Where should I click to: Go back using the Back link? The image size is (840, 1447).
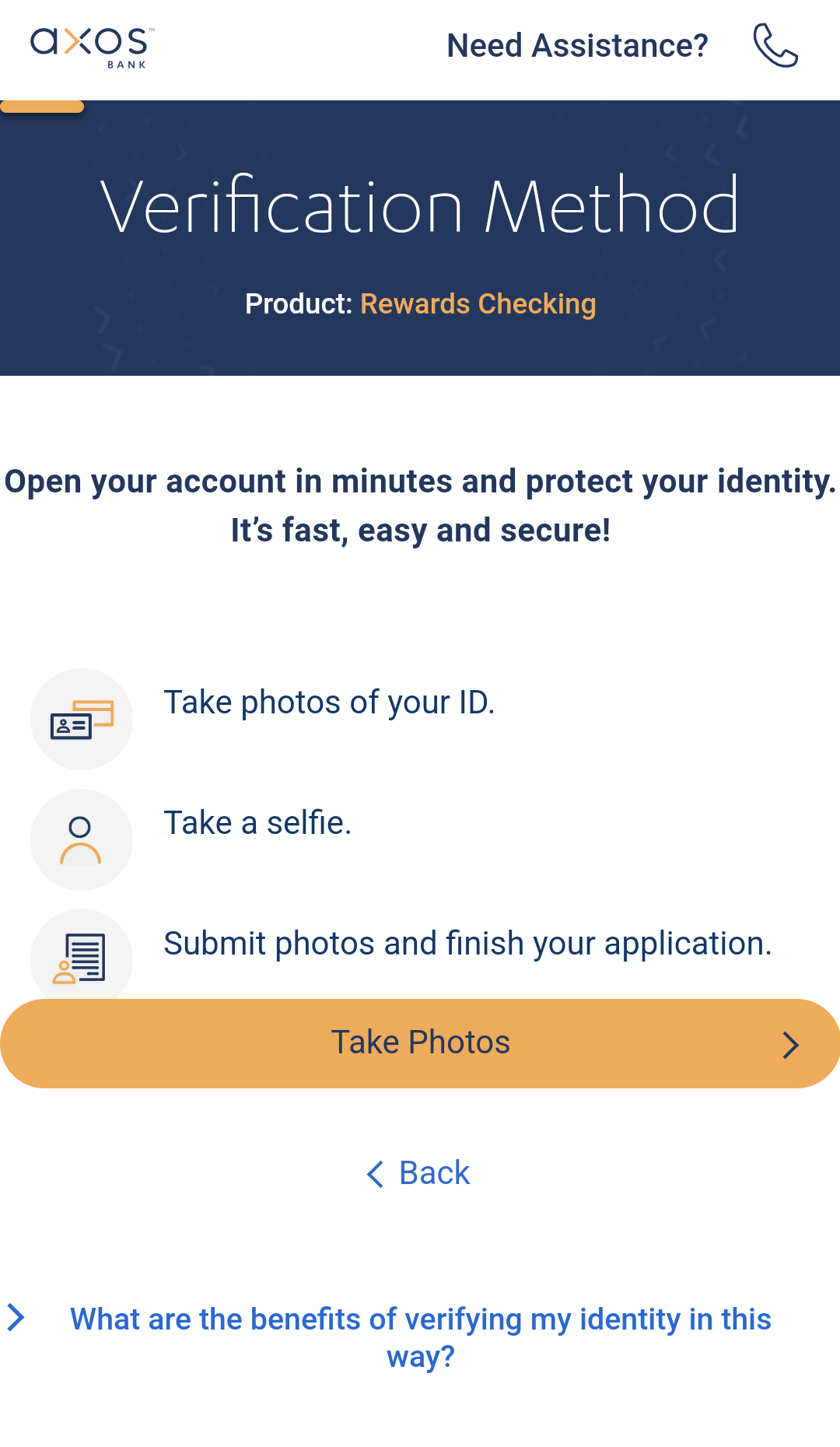[x=418, y=1173]
